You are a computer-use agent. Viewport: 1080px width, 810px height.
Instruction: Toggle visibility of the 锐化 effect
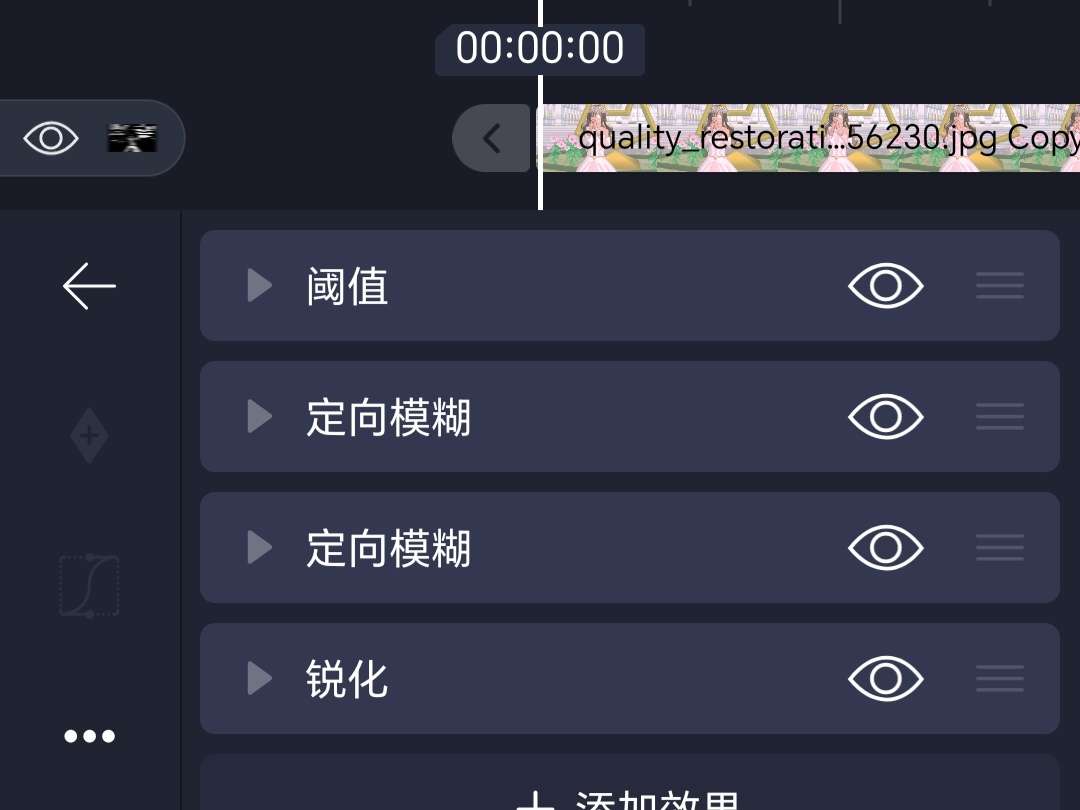point(885,679)
